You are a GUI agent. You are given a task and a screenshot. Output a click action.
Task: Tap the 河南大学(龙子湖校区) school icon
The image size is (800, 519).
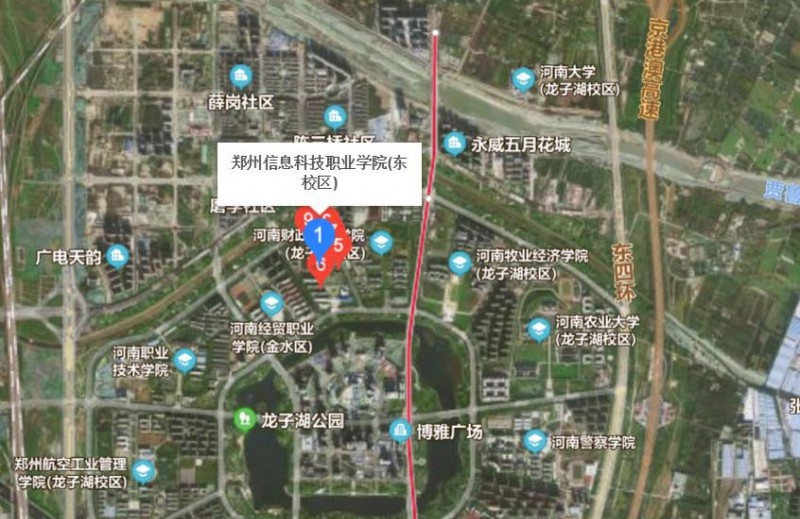(x=523, y=79)
